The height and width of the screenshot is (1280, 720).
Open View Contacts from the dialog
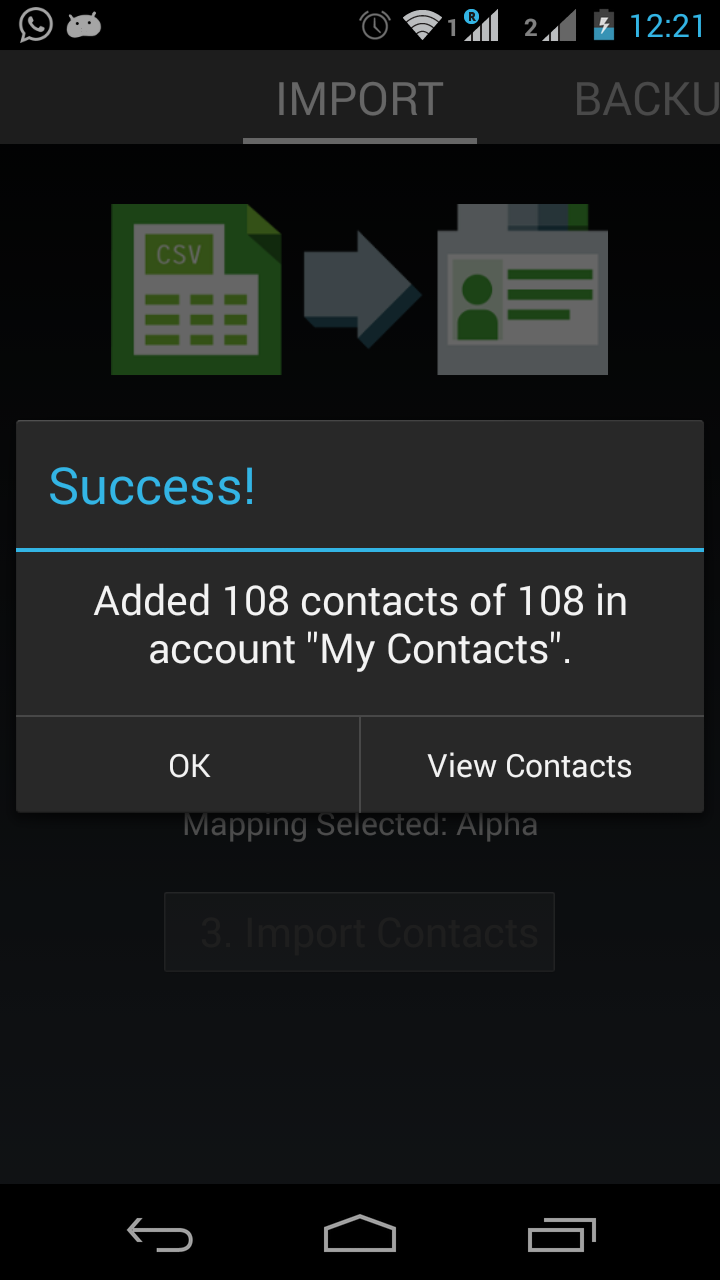coord(530,765)
